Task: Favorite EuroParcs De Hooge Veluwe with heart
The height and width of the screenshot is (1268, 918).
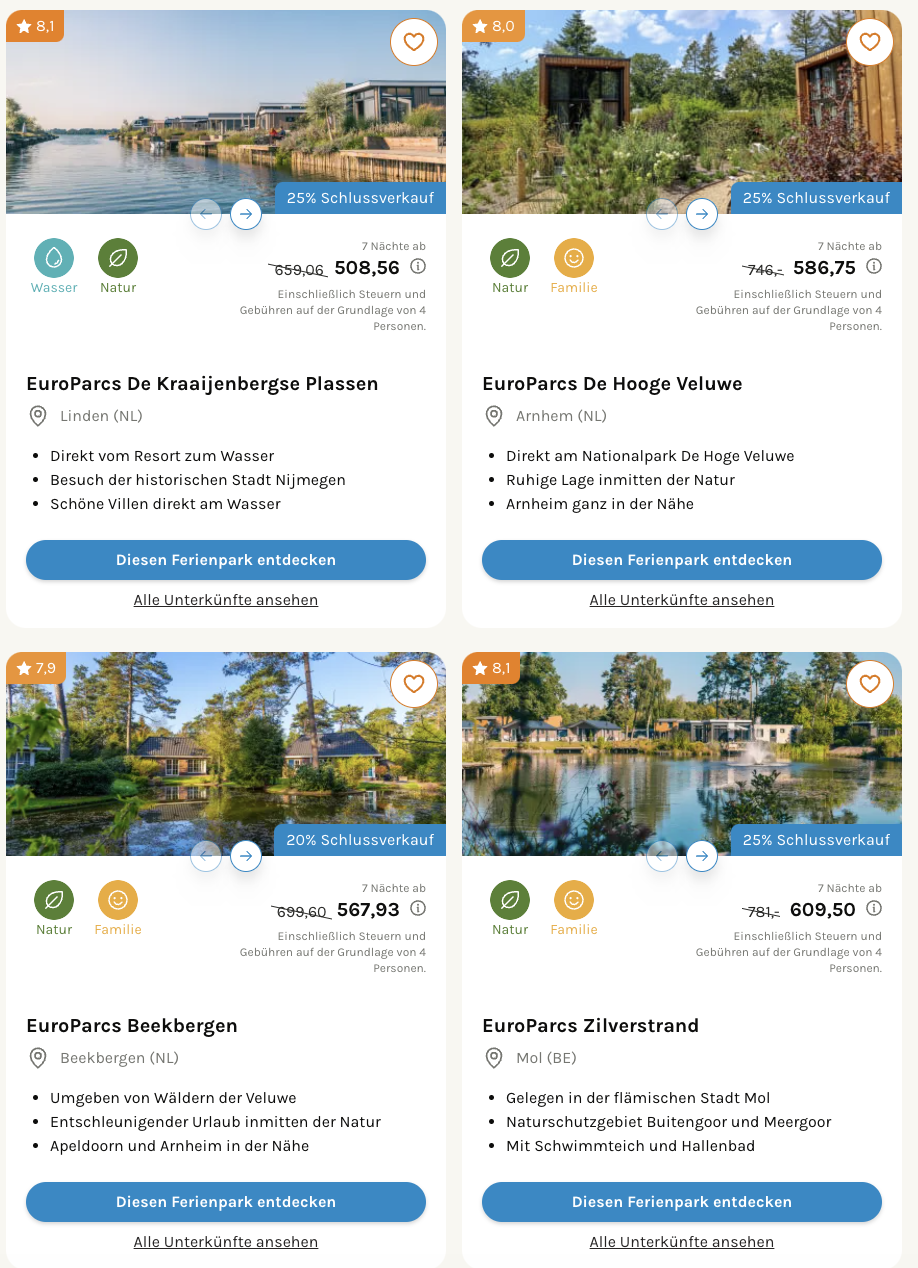Action: [870, 42]
